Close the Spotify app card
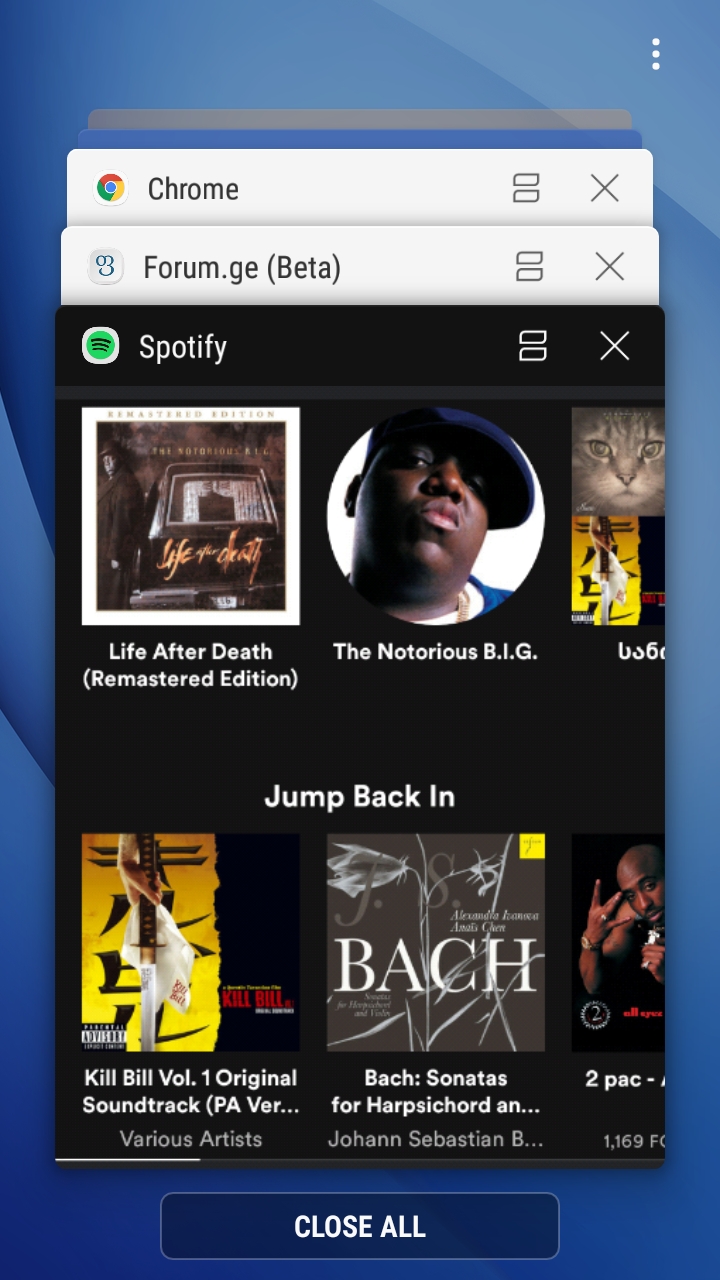Screen dimensions: 720x1280 pos(614,346)
